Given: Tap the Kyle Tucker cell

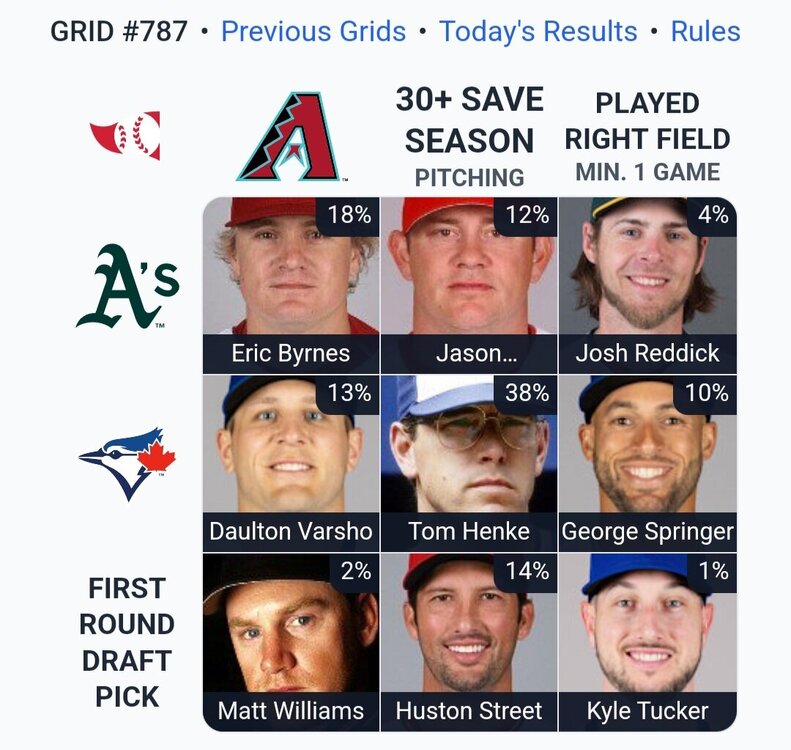Looking at the screenshot, I should pyautogui.click(x=647, y=641).
